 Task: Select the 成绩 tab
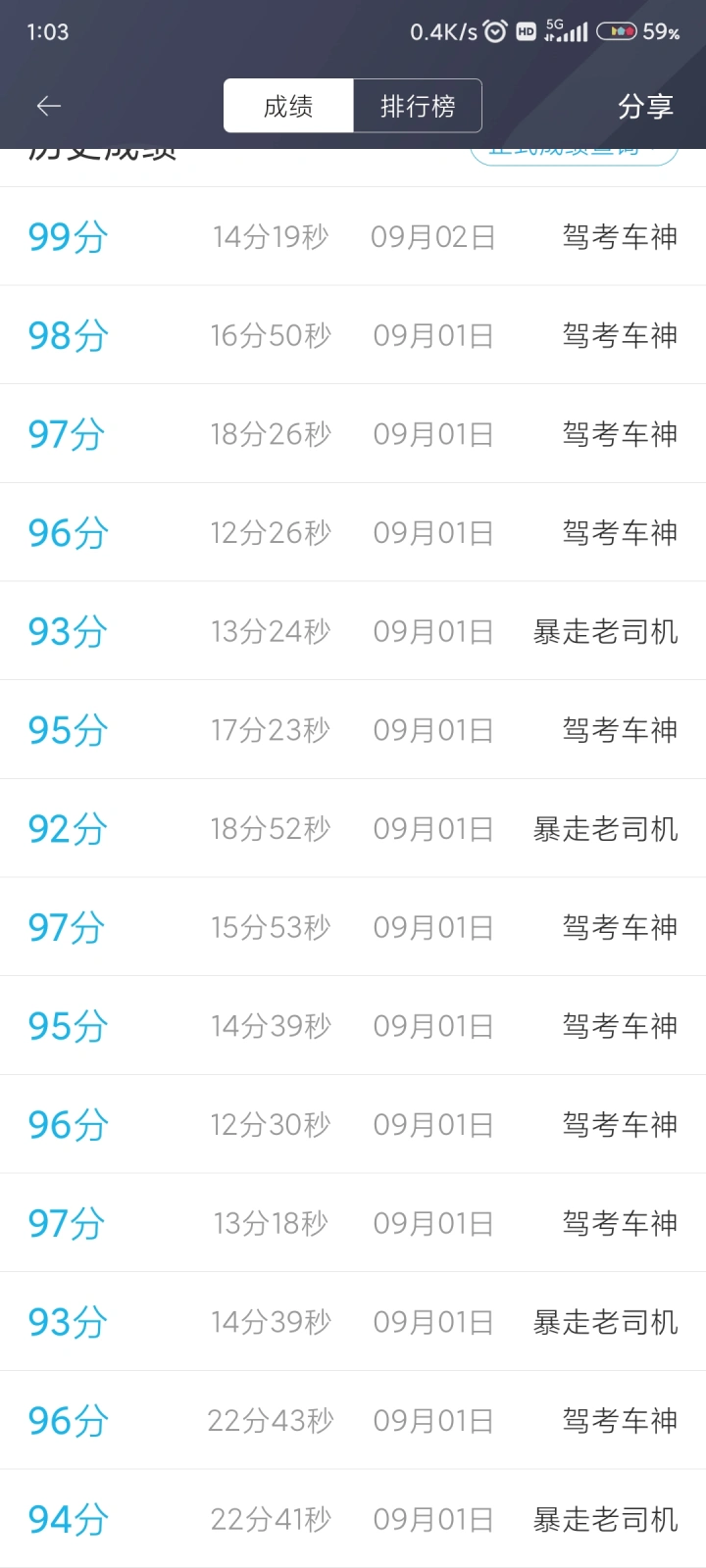(x=288, y=106)
